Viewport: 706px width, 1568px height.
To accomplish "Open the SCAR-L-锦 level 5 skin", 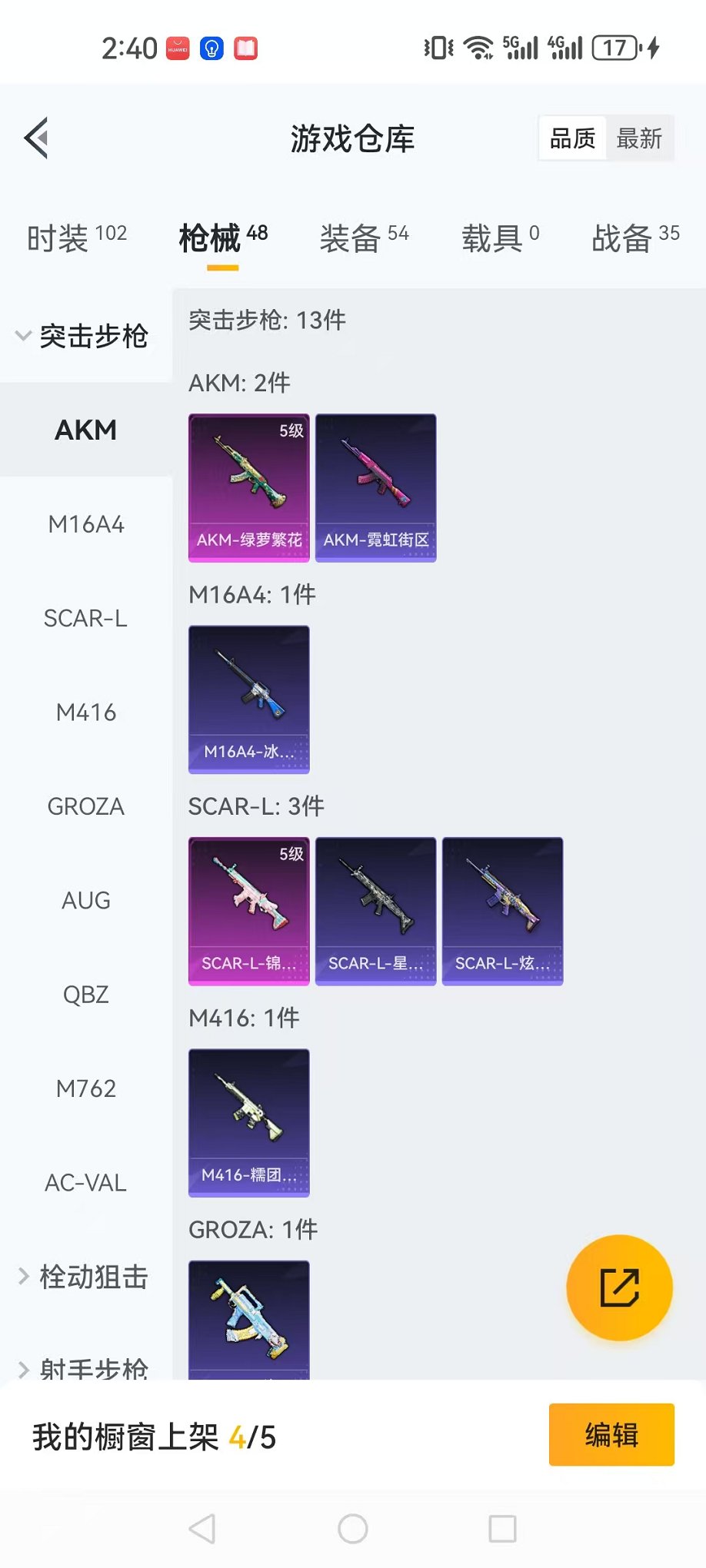I will [249, 911].
